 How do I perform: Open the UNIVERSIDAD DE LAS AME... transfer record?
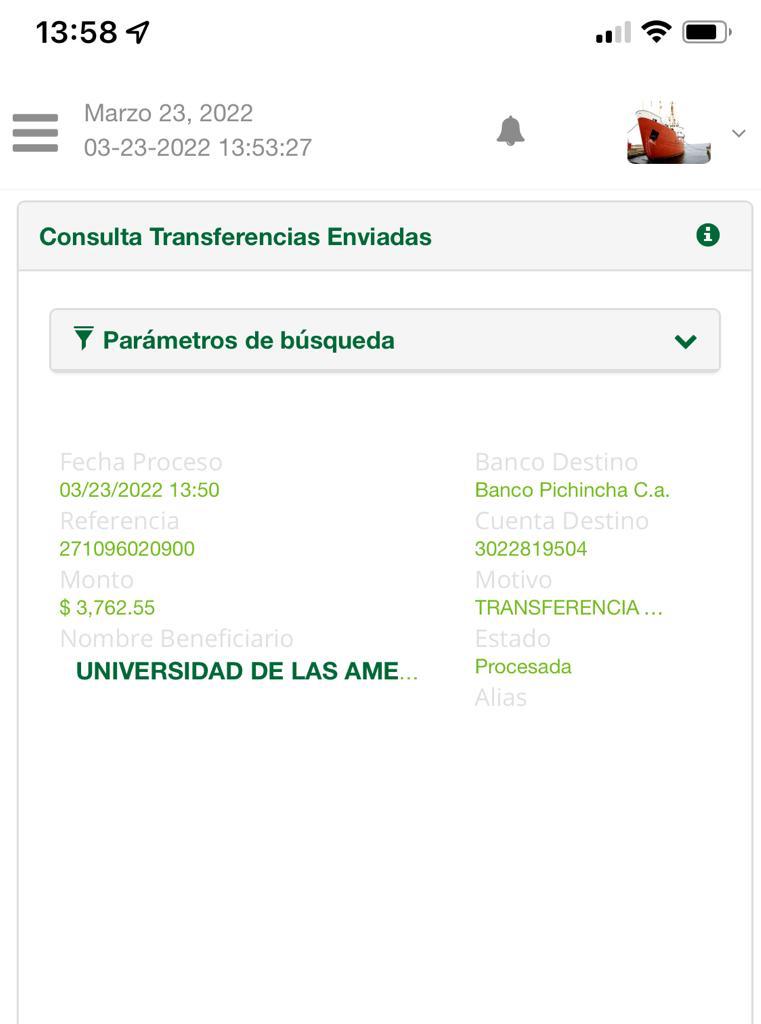(246, 671)
